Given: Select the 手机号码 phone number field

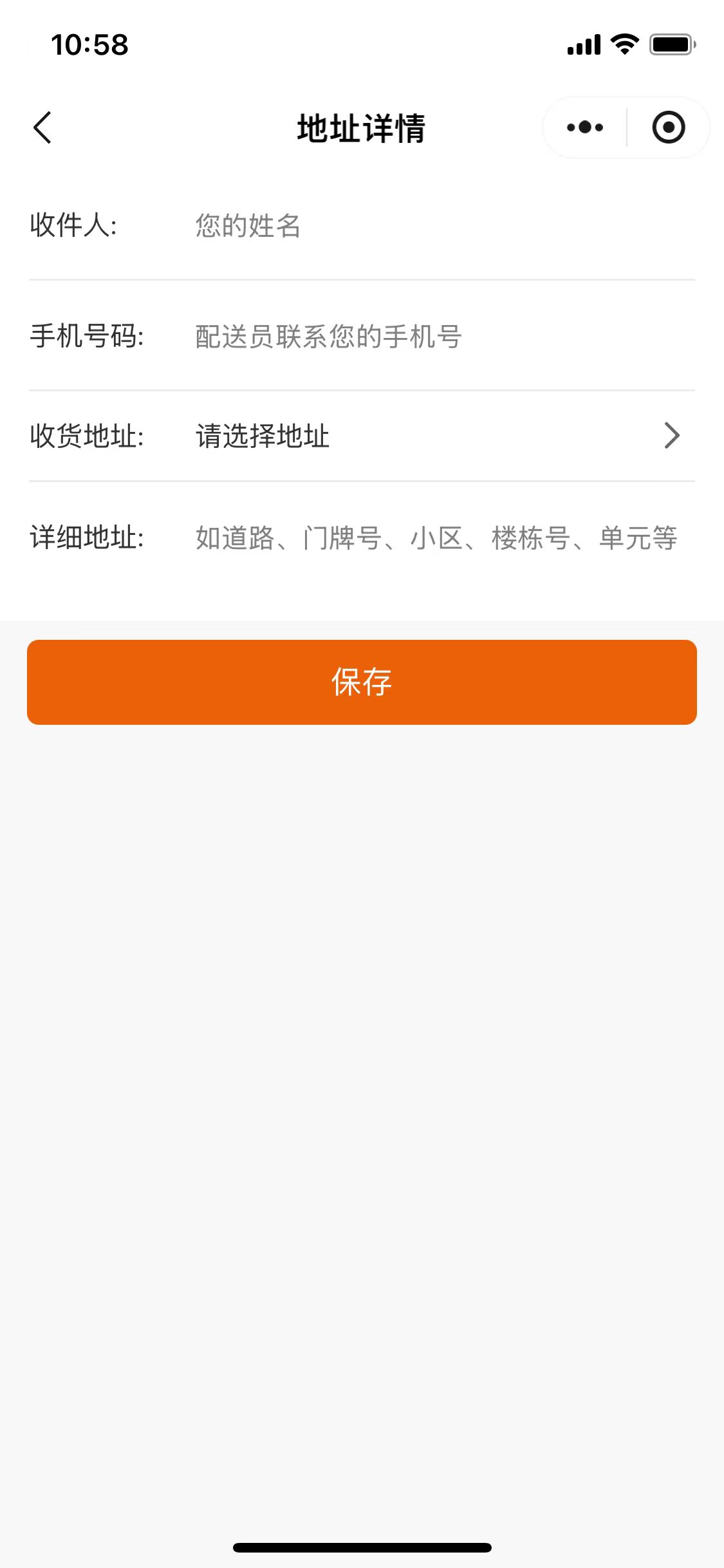Looking at the screenshot, I should pyautogui.click(x=438, y=337).
